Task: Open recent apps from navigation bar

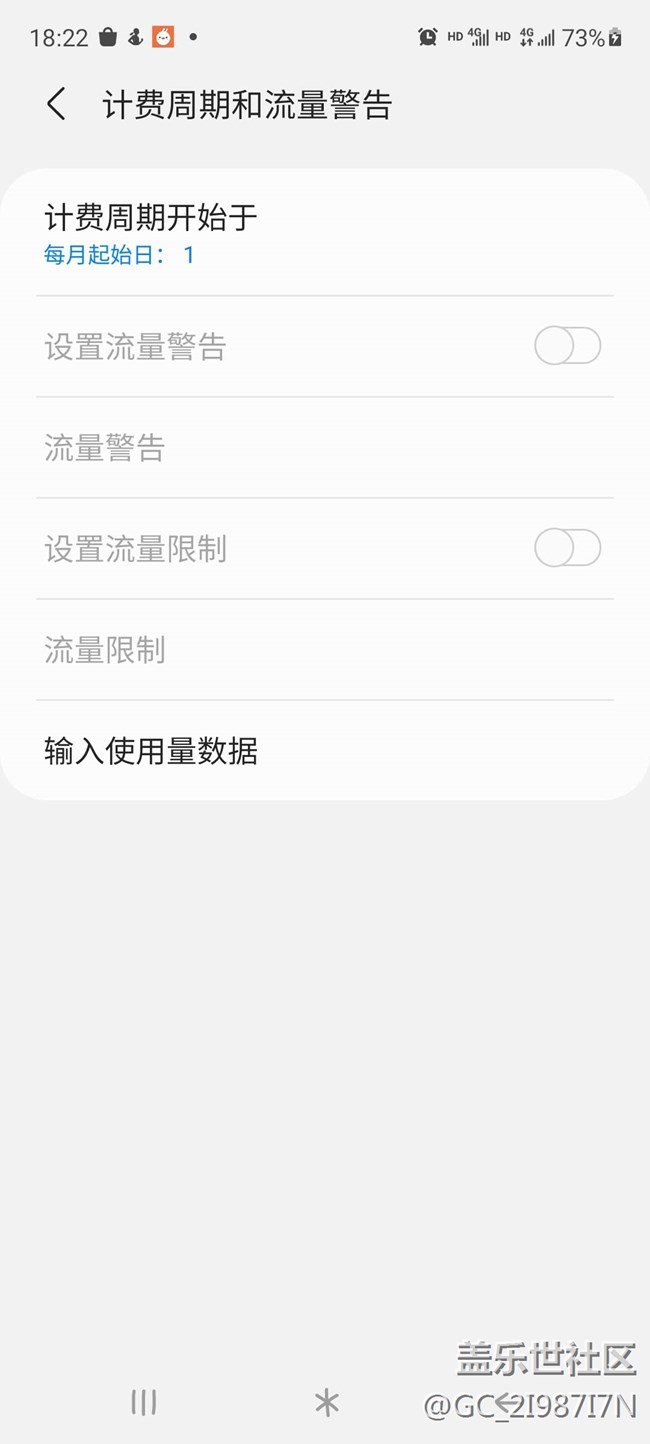Action: coord(144,1402)
